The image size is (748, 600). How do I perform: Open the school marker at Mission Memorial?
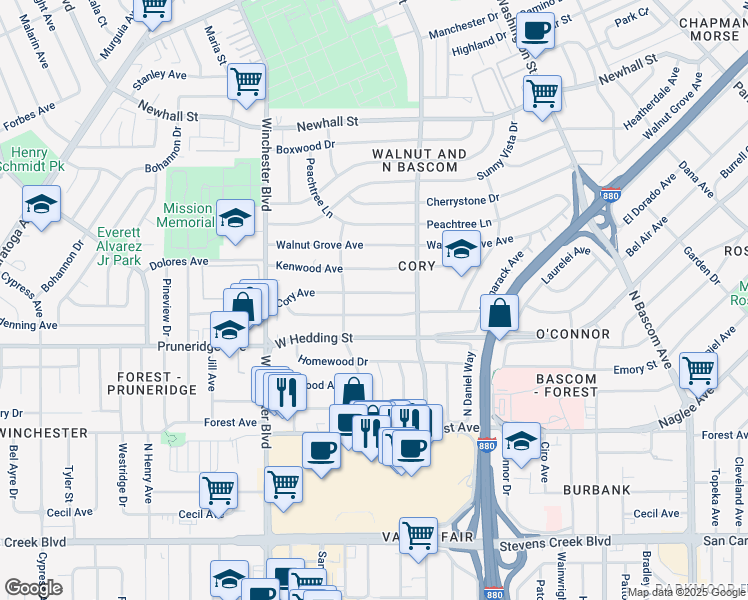point(235,218)
